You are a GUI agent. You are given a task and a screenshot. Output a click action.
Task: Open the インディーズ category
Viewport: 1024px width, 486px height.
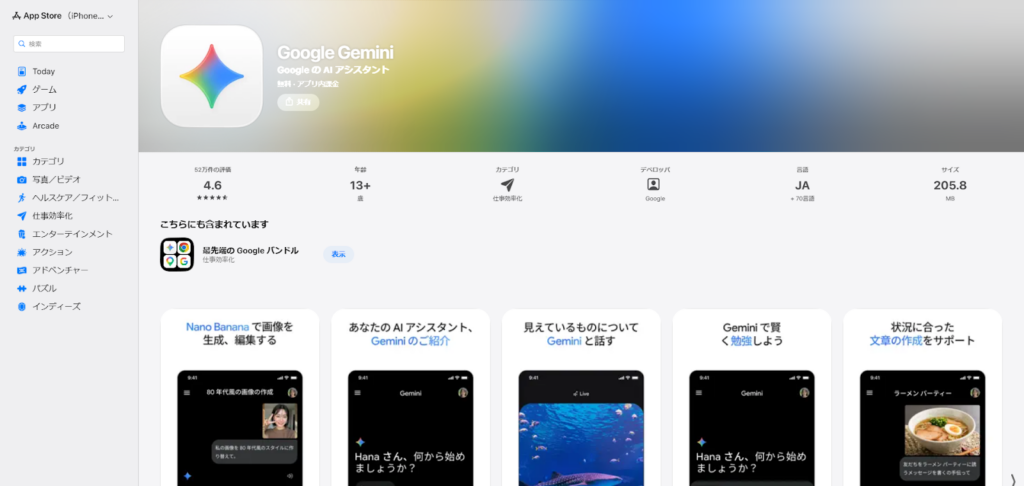pos(56,306)
